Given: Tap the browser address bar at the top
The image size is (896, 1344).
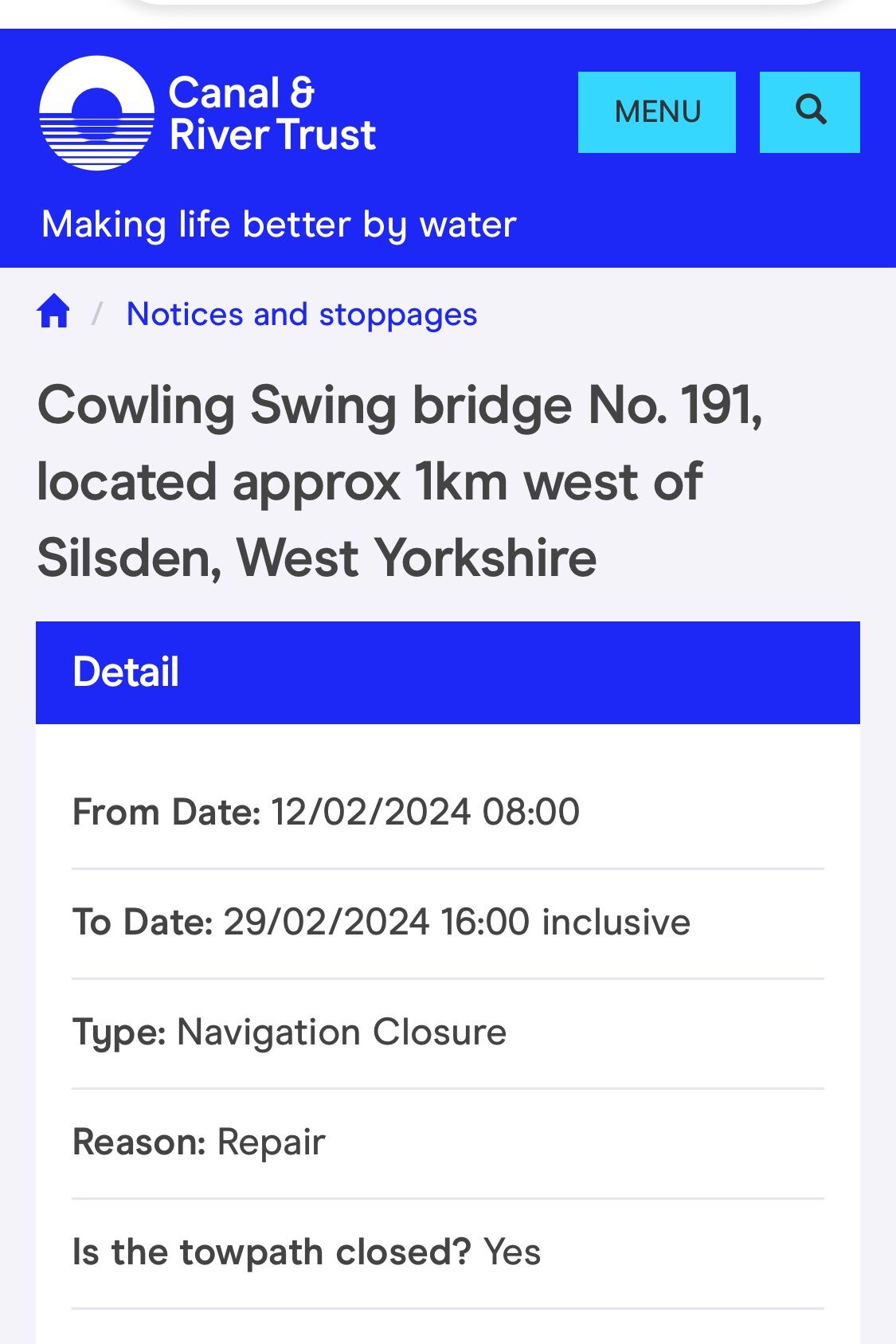Looking at the screenshot, I should (x=448, y=6).
